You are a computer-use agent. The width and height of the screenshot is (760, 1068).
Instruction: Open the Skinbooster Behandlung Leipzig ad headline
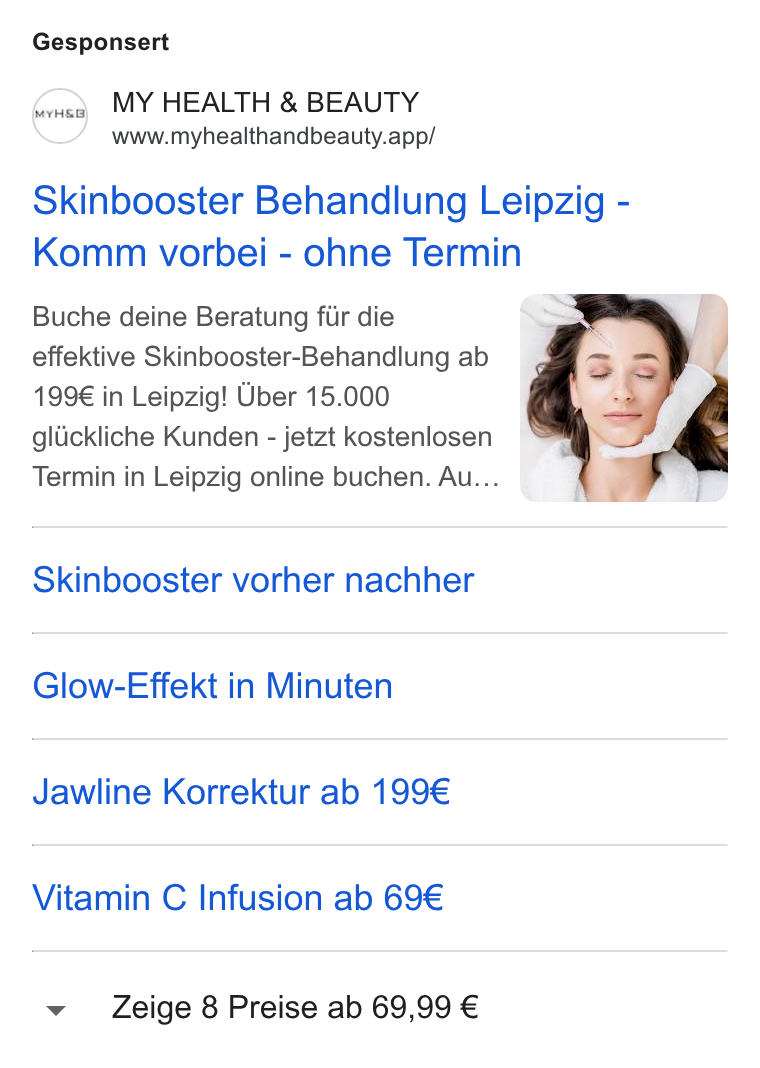[331, 227]
